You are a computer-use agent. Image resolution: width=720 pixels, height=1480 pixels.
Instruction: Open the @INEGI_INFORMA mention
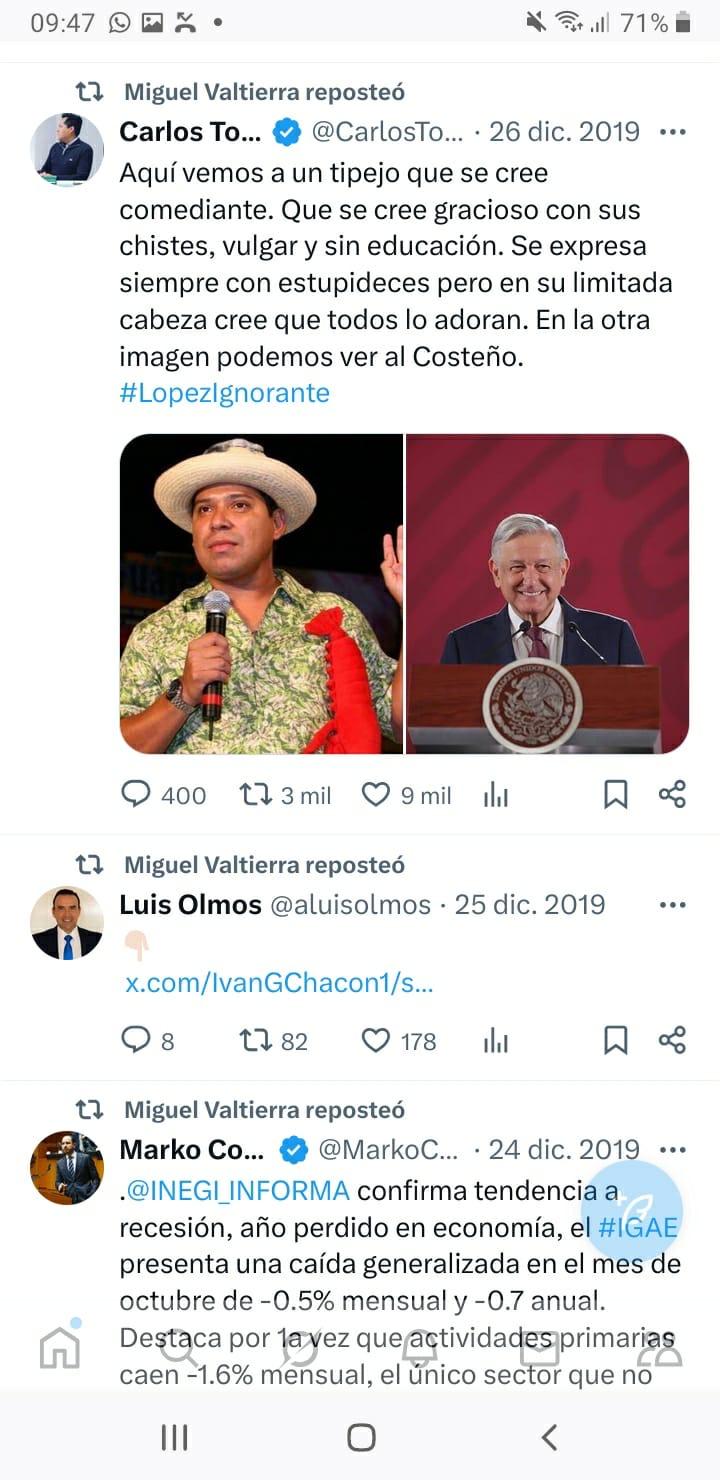point(238,1191)
